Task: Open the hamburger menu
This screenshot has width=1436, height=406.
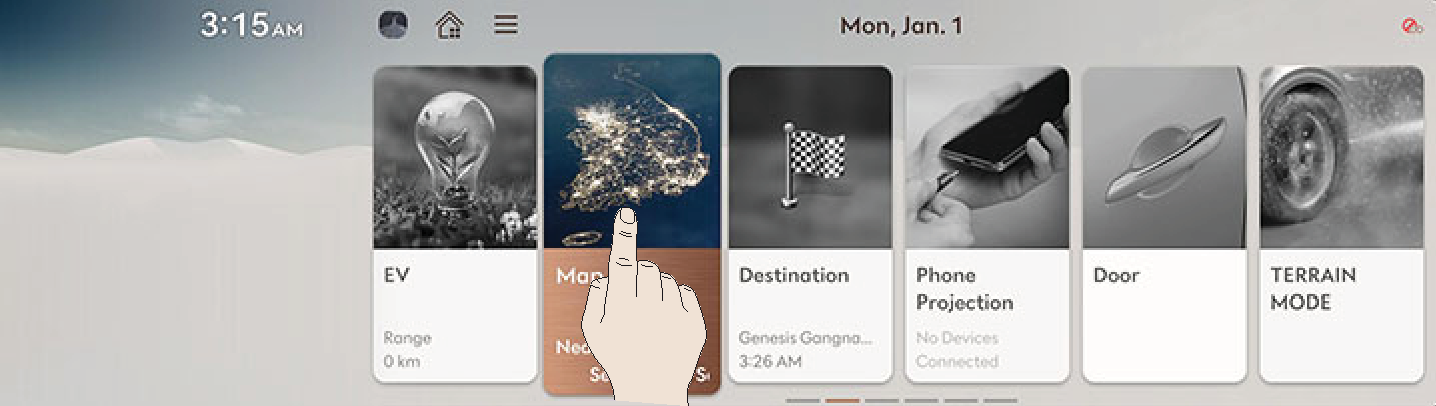Action: pyautogui.click(x=506, y=26)
